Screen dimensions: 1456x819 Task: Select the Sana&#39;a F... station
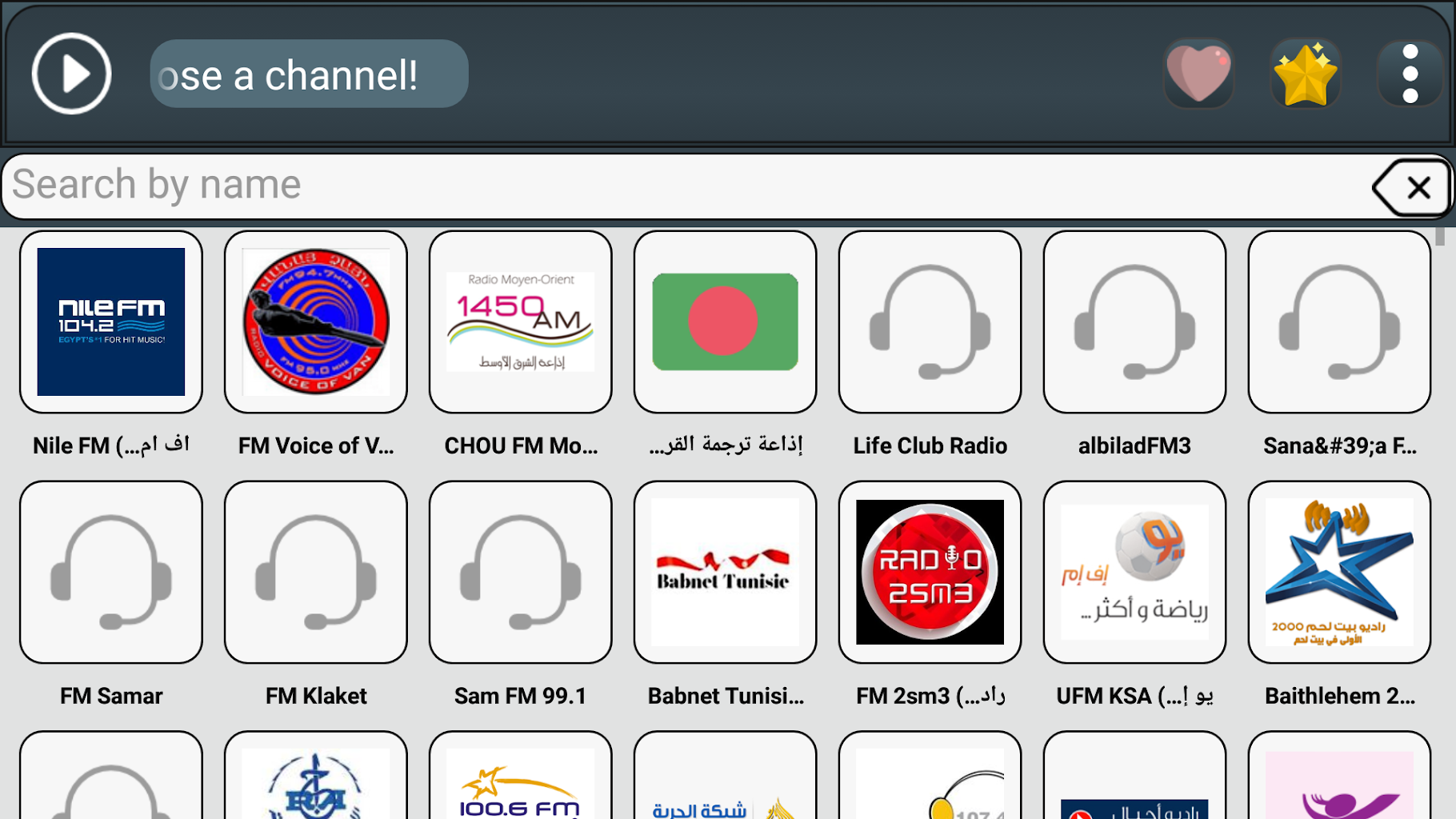(1339, 322)
